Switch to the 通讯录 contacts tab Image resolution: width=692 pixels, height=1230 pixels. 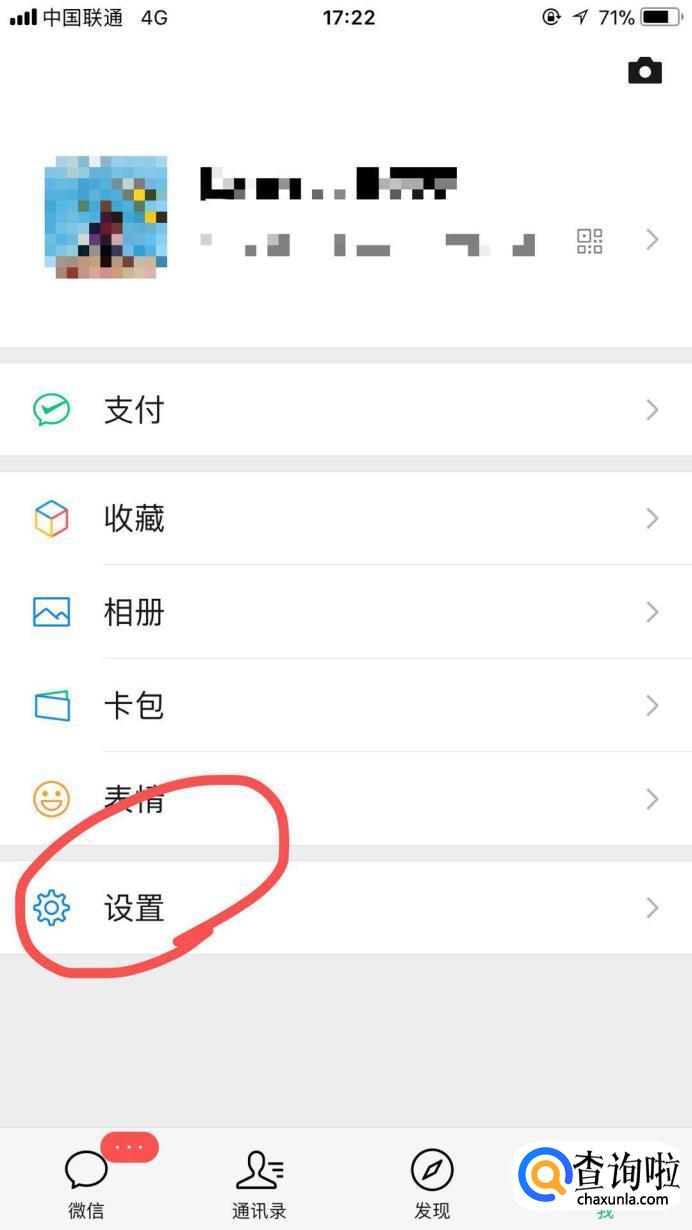click(x=259, y=1182)
